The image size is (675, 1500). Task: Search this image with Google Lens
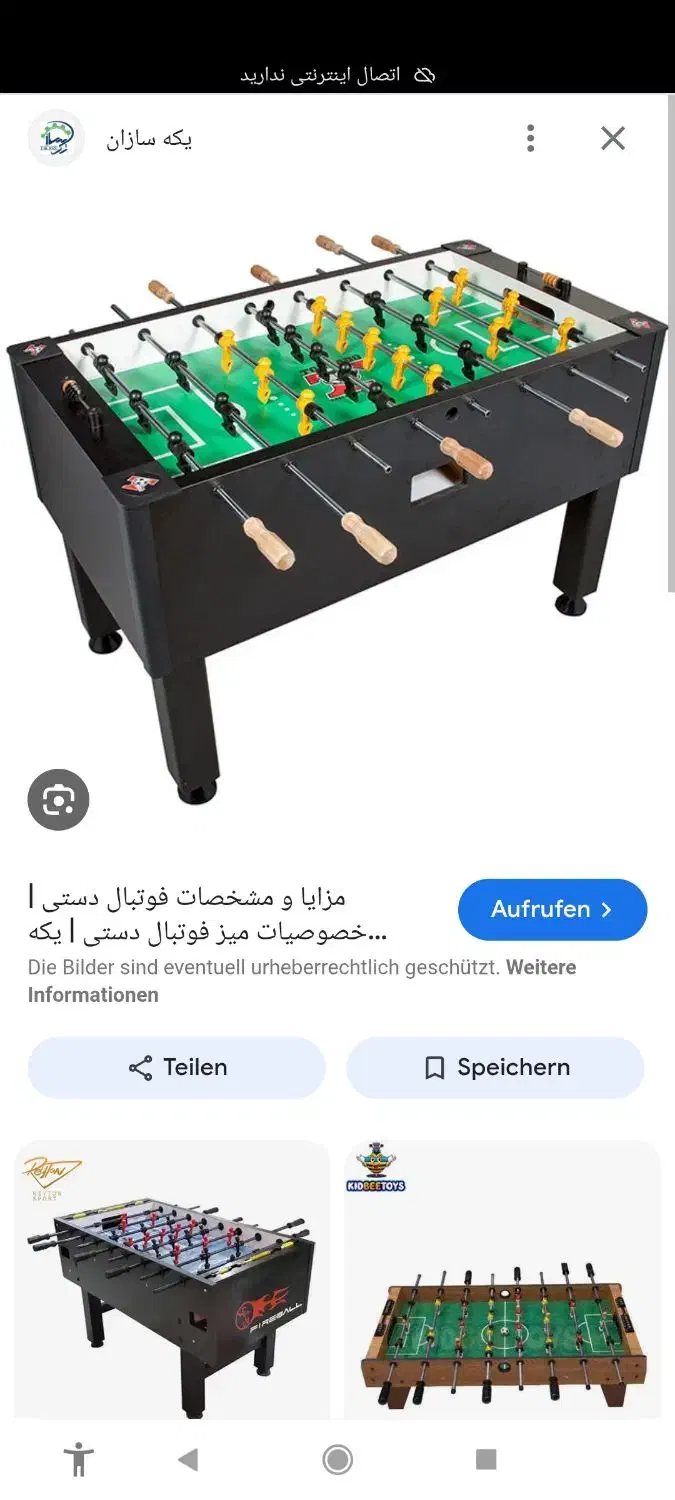pyautogui.click(x=58, y=800)
